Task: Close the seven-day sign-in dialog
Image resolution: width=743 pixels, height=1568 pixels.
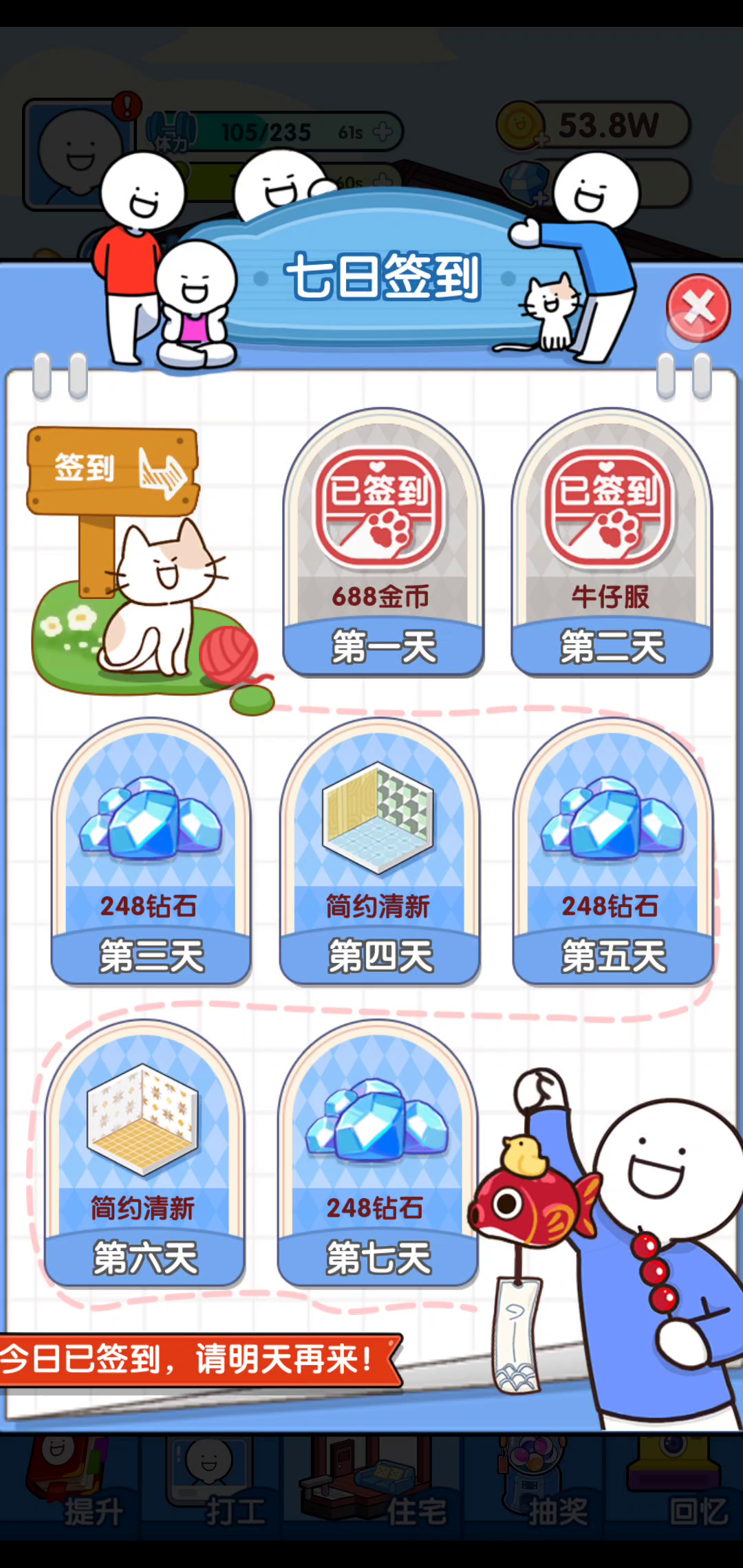Action: click(x=698, y=308)
